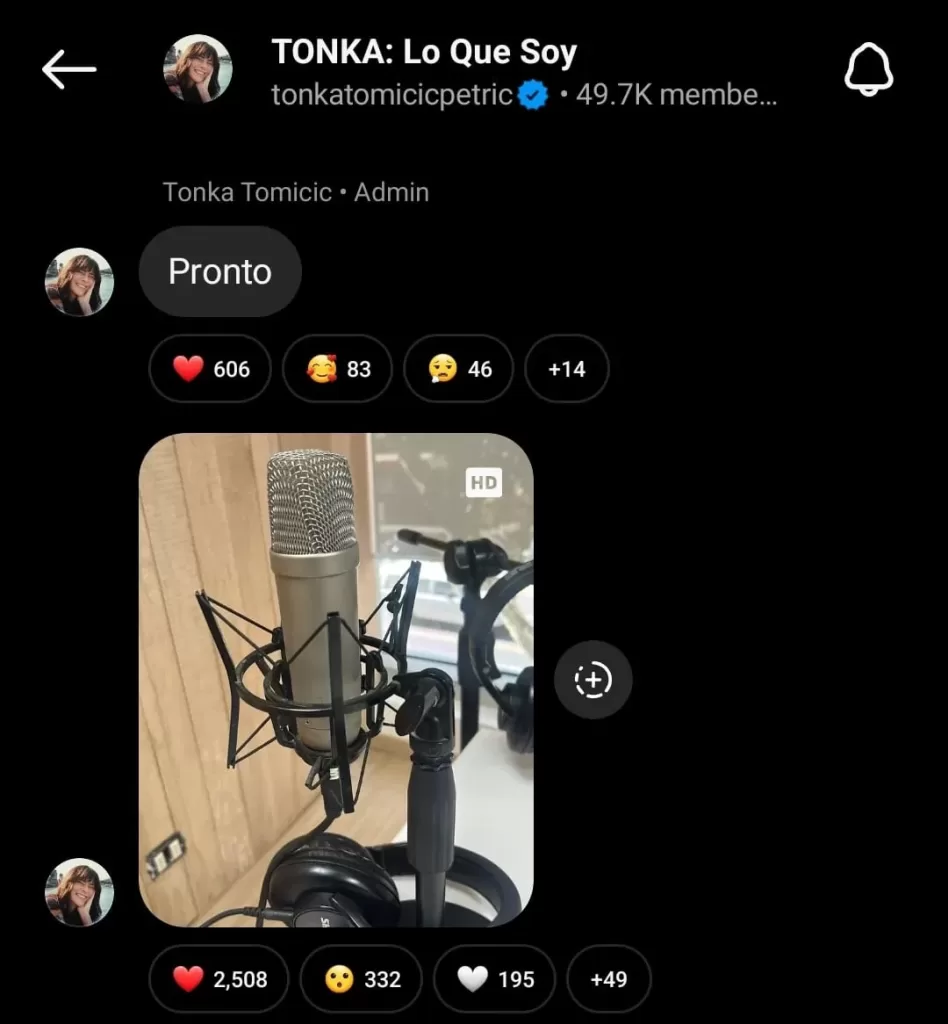
Task: Tap the sad-face reaction with 46
Action: click(458, 369)
